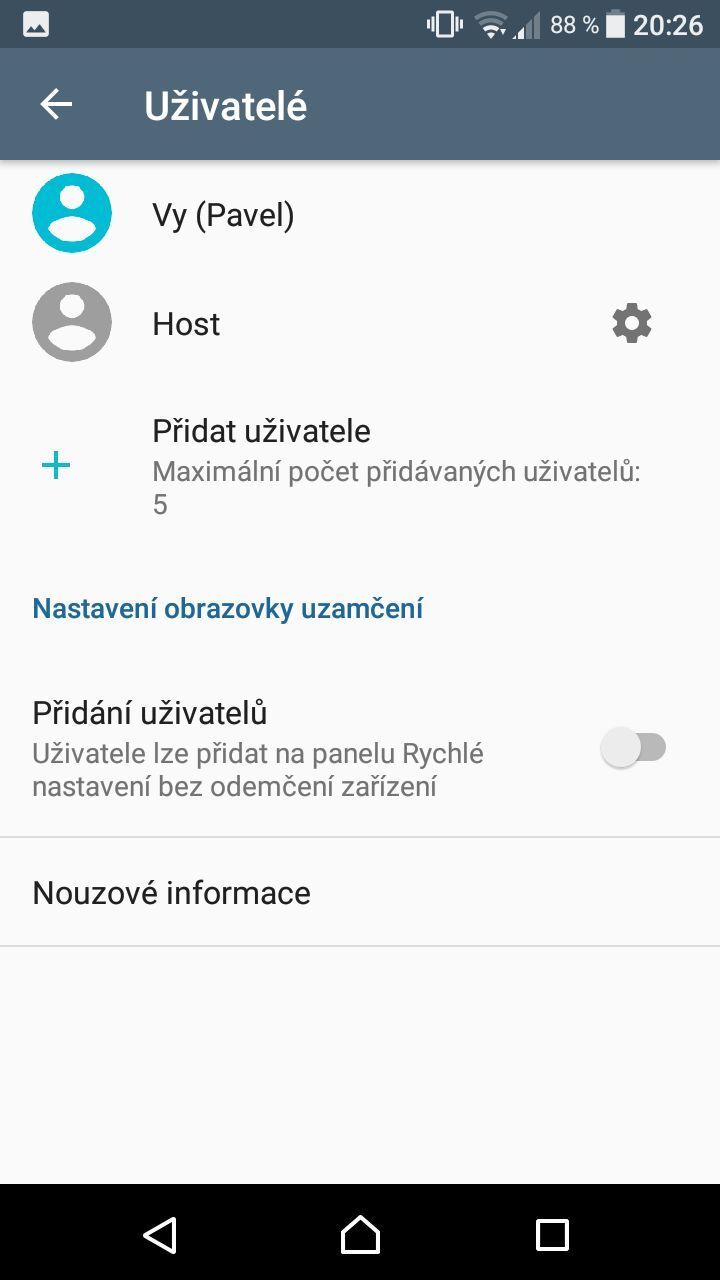
Task: Open the Vy (Pavel) user profile
Action: [x=223, y=215]
